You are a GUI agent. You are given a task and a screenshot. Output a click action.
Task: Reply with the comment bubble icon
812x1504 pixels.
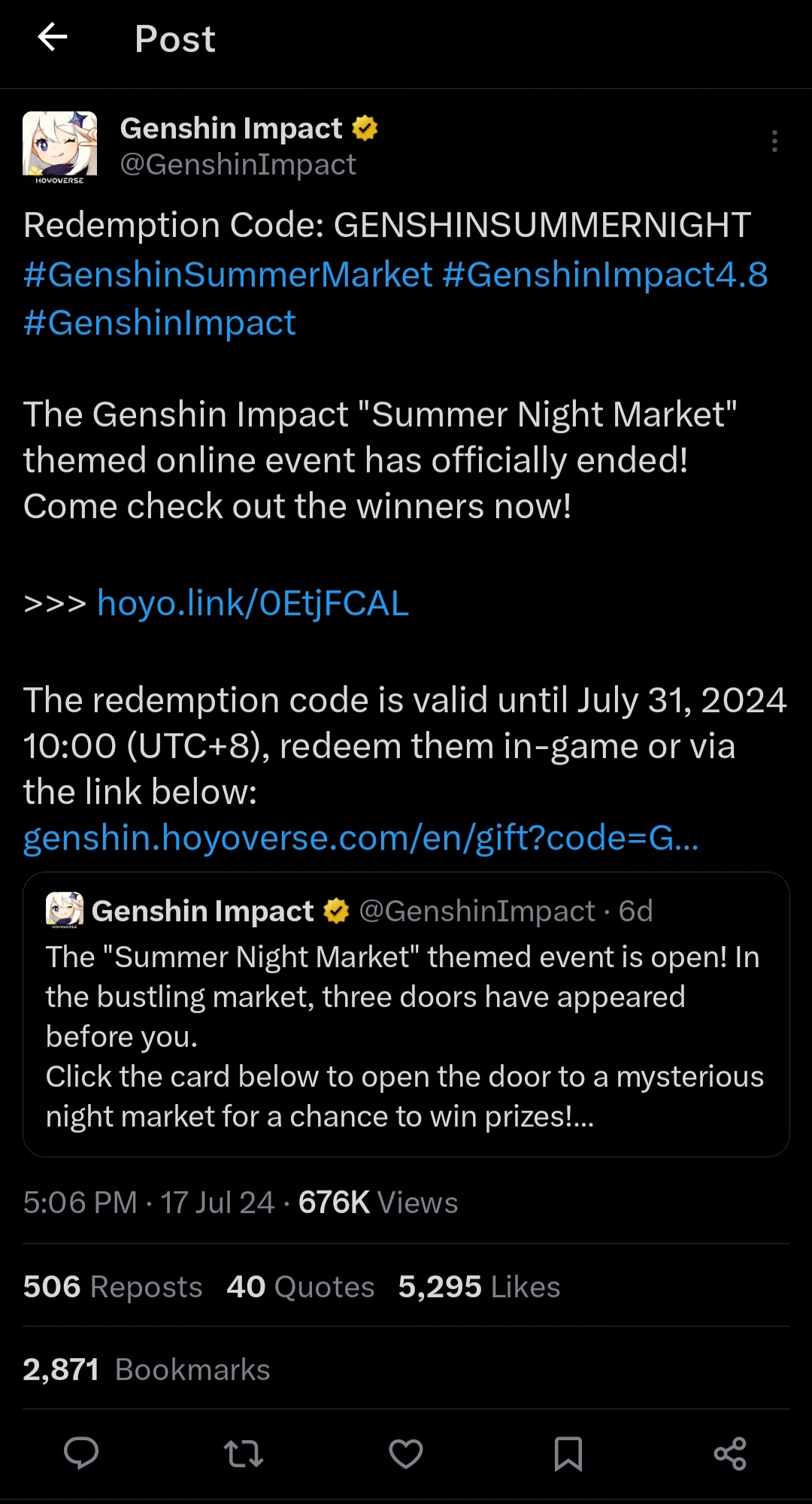[x=81, y=1453]
